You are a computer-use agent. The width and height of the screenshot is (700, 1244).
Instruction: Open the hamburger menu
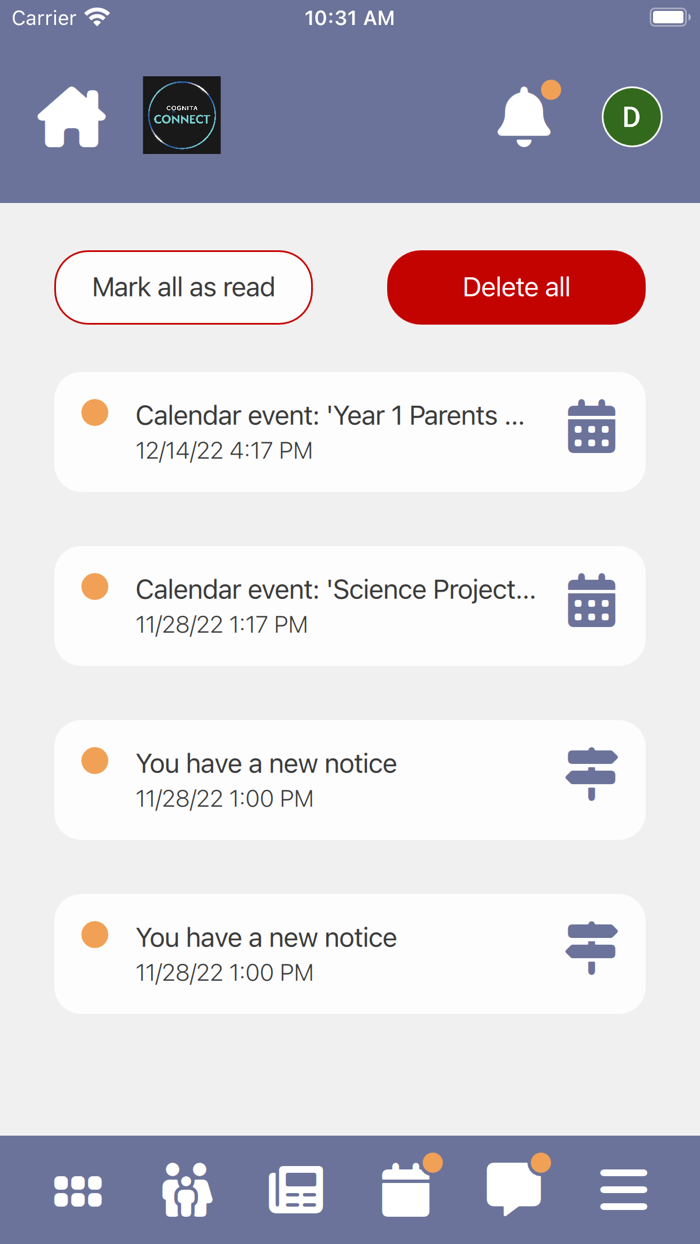(x=623, y=1190)
